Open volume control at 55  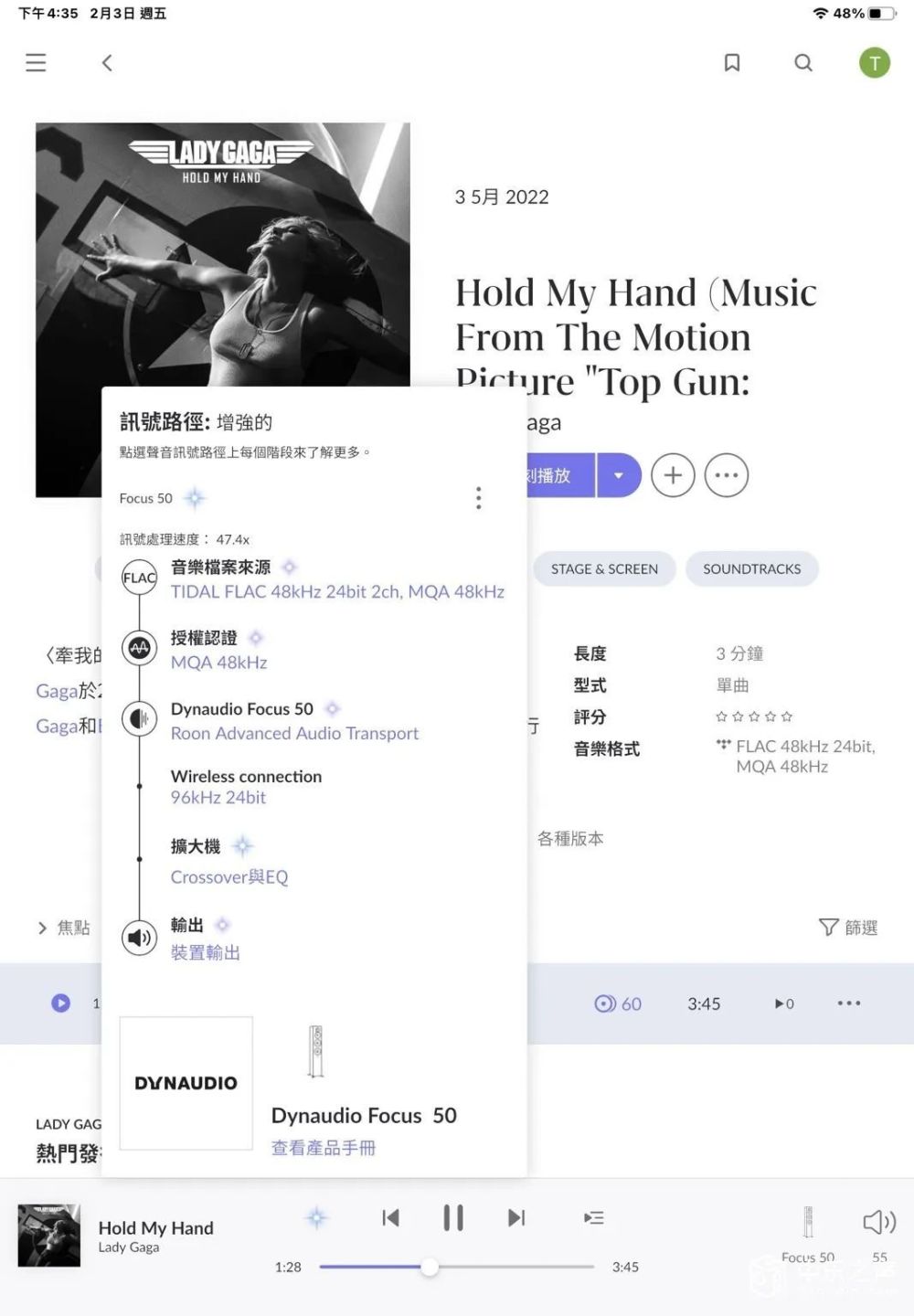pos(879,1223)
